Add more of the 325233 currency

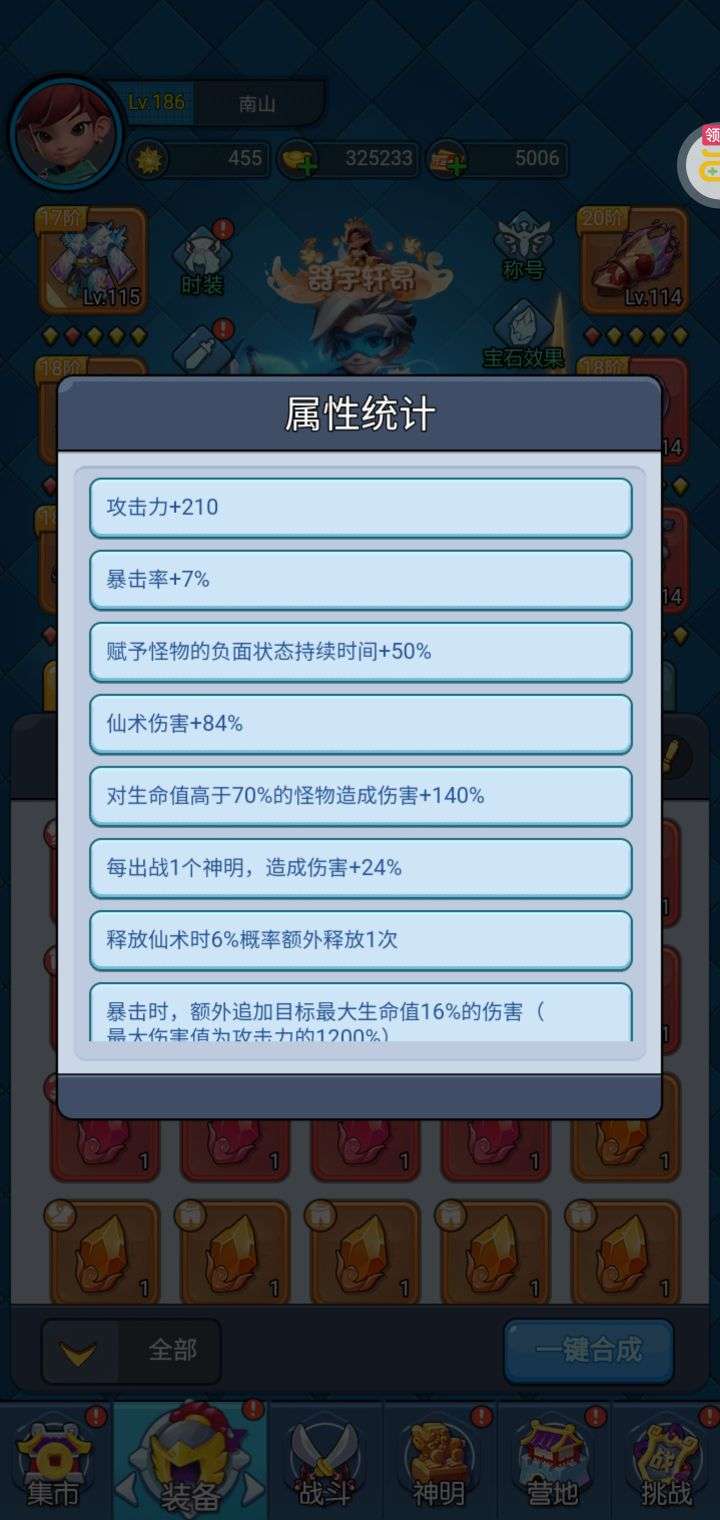click(x=297, y=159)
